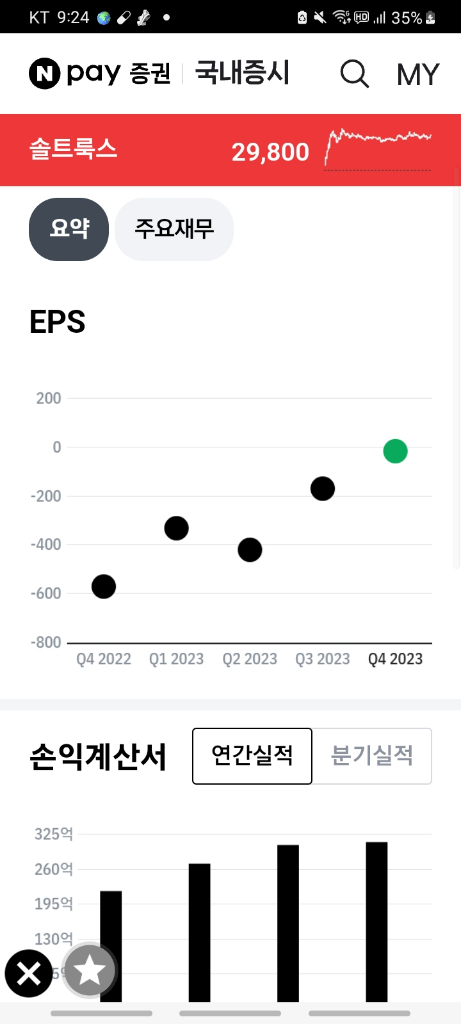Select the Q3 2023 EPS data point

click(x=323, y=488)
